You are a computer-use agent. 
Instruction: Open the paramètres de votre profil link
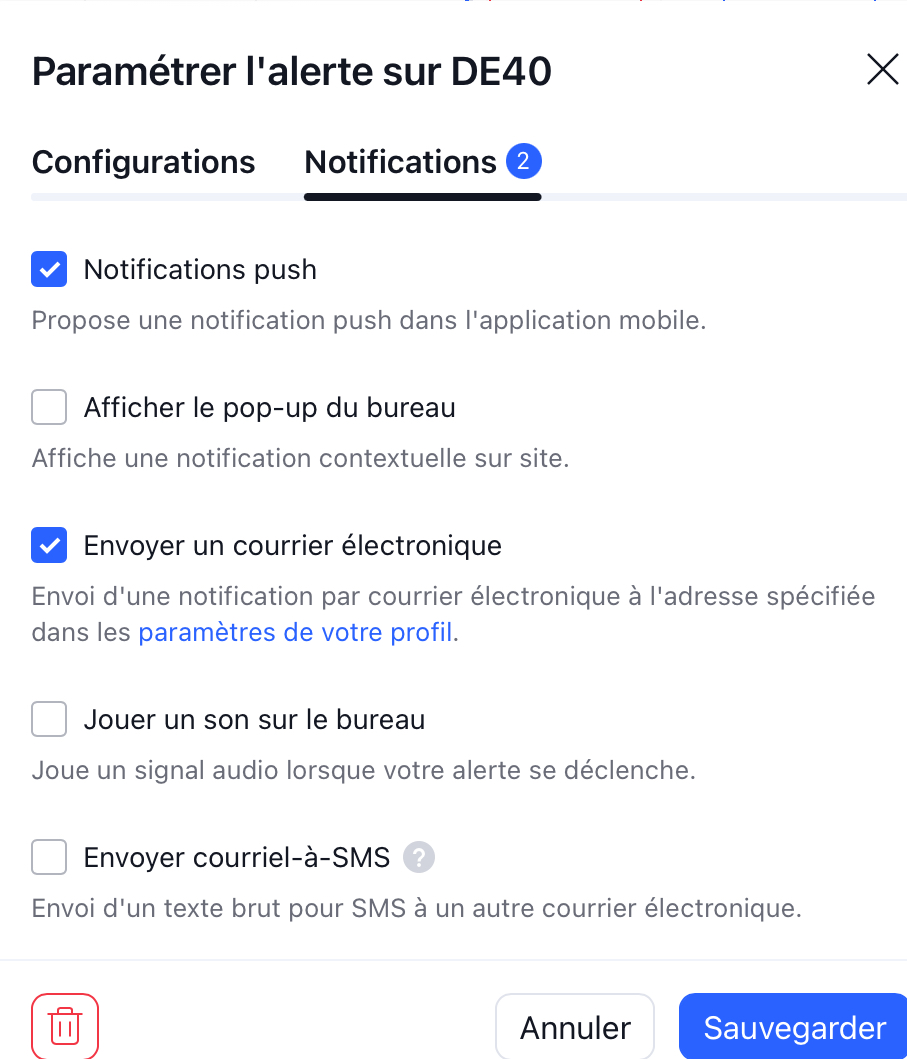295,633
